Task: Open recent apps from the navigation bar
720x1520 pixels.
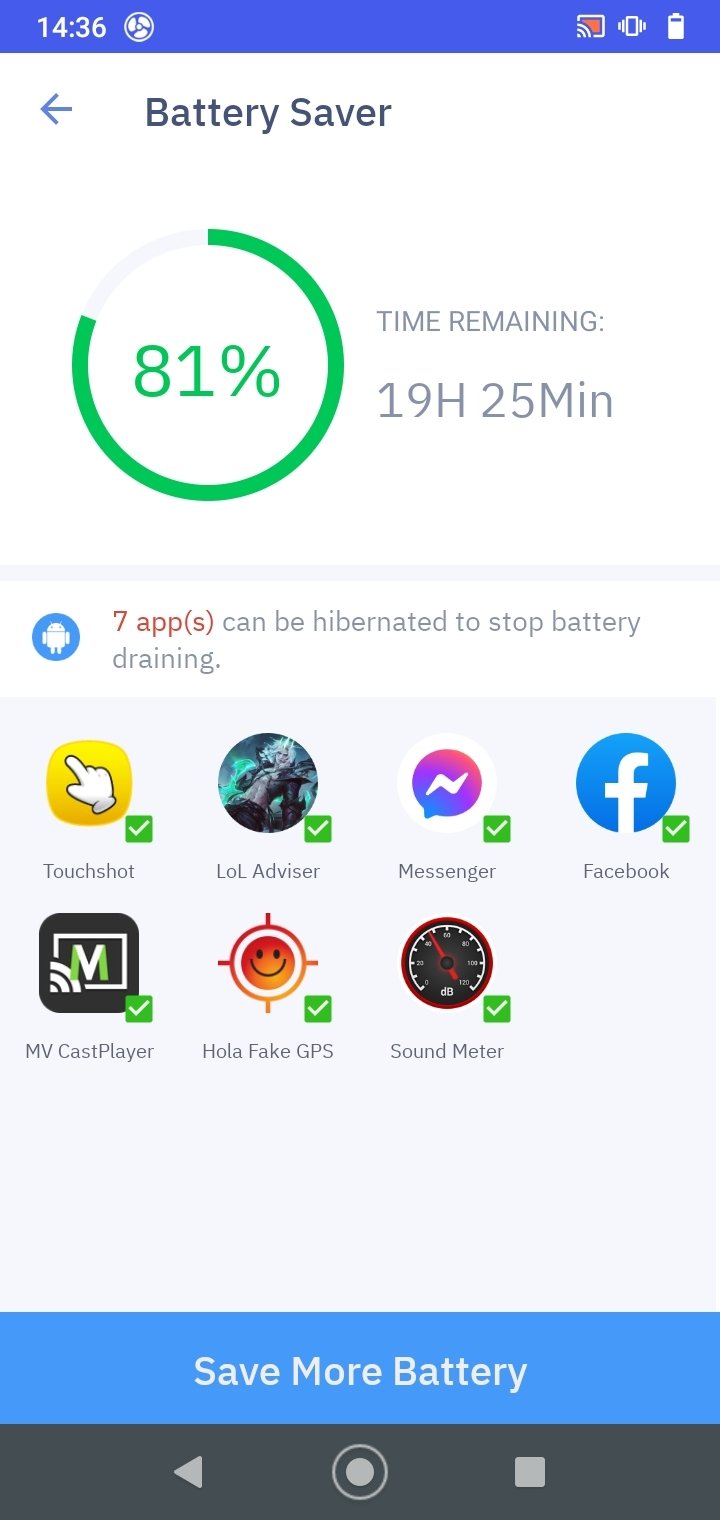Action: coord(529,1472)
